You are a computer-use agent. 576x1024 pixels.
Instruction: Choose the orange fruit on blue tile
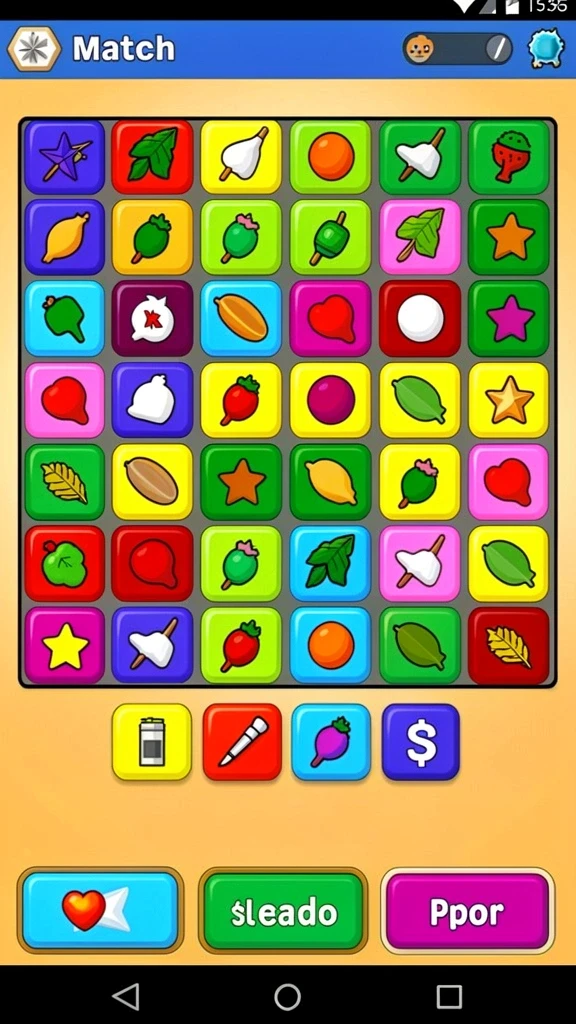[x=330, y=645]
